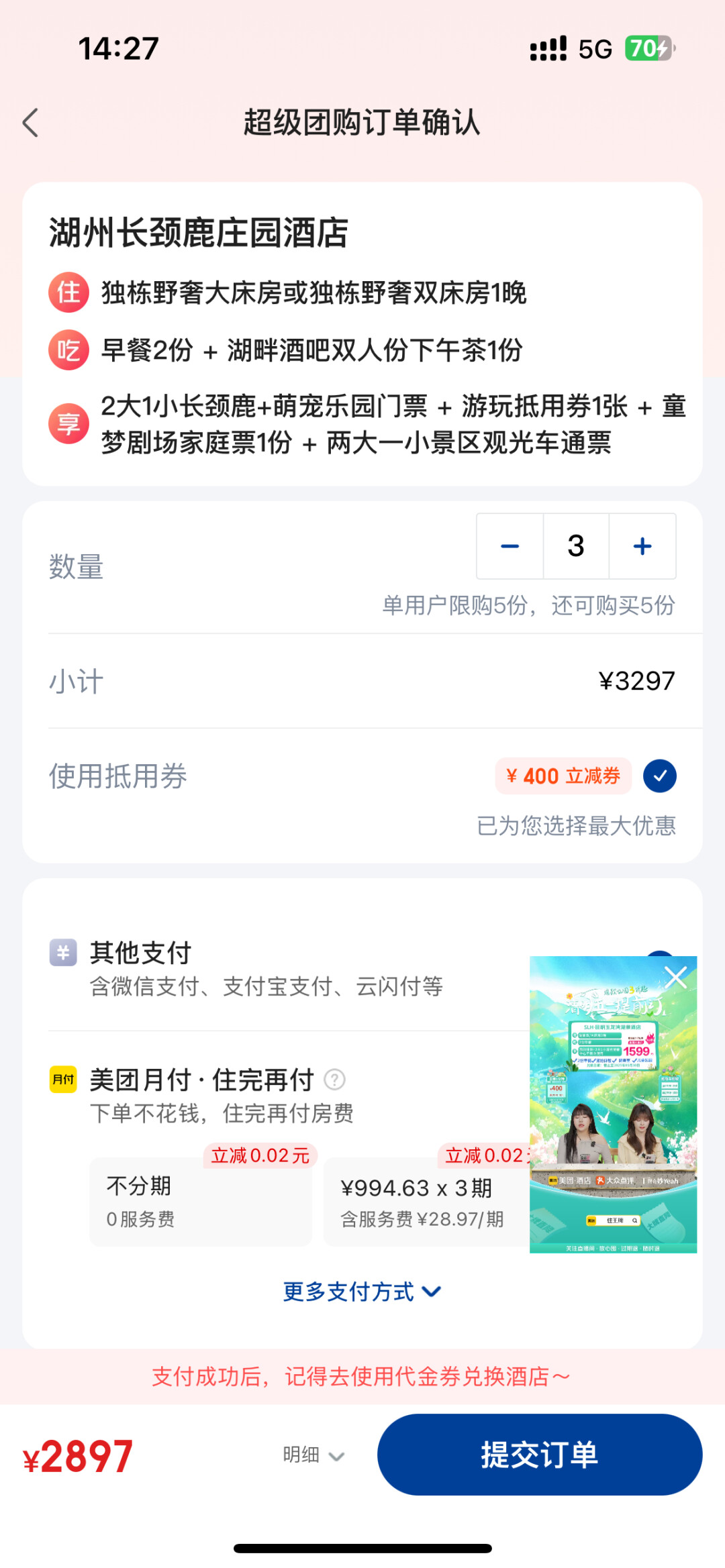
Task: Expand 更多支付方式
Action: pyautogui.click(x=362, y=1292)
